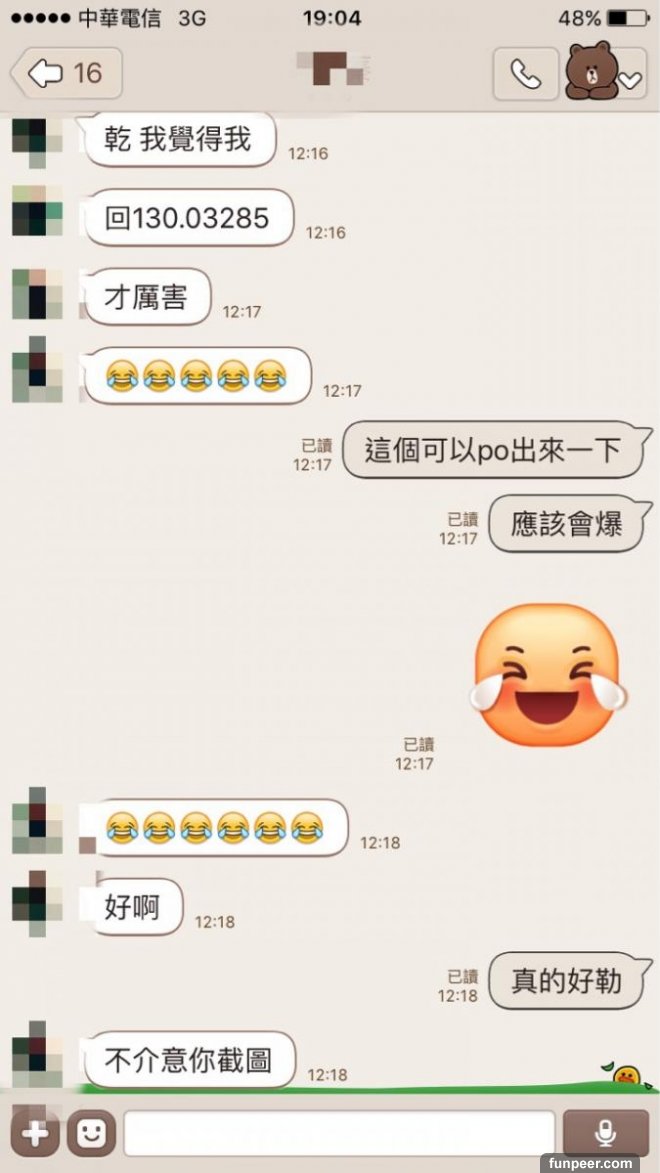660x1173 pixels.
Task: Focus the message text field
Action: point(338,1133)
